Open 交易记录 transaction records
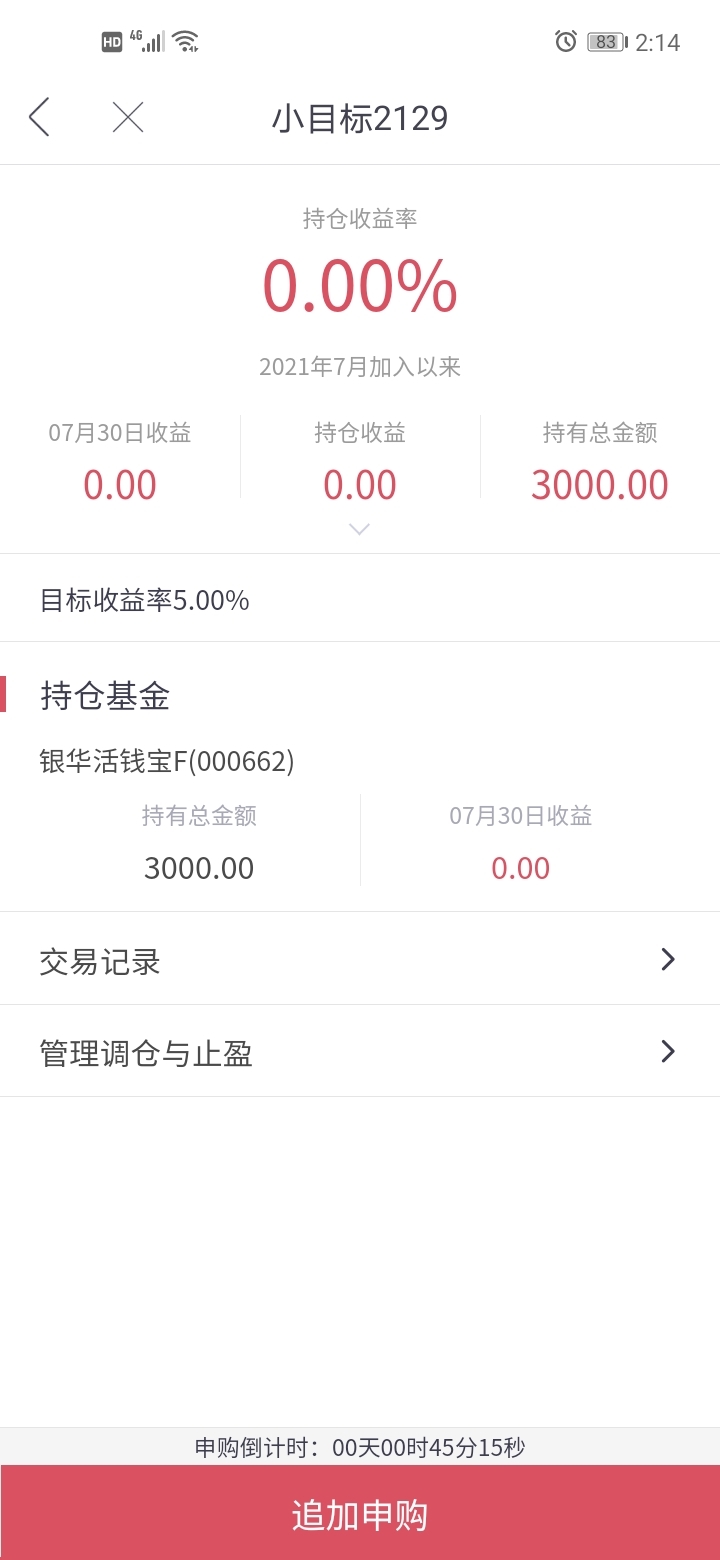This screenshot has height=1560, width=720. pyautogui.click(x=360, y=959)
